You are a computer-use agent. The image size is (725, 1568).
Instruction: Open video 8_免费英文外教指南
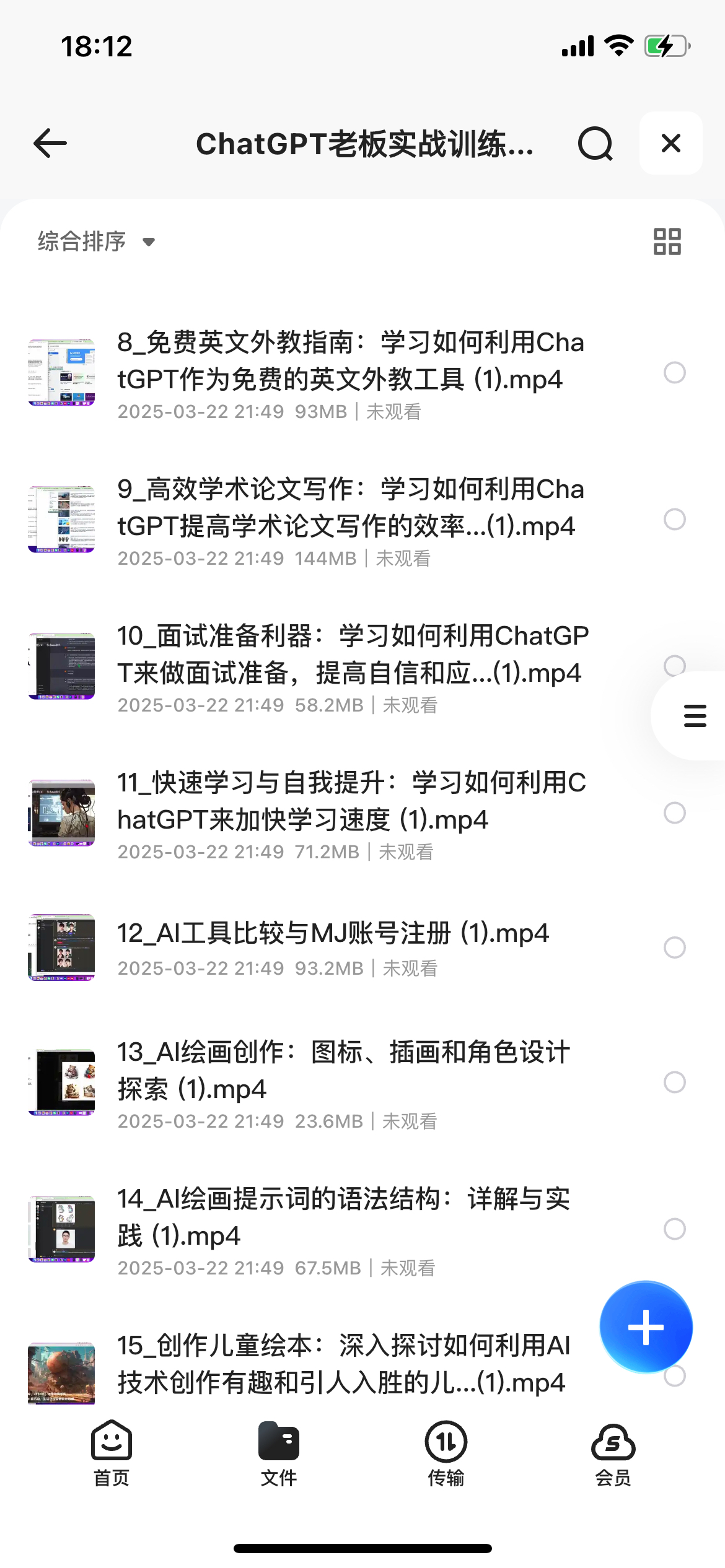coord(351,361)
